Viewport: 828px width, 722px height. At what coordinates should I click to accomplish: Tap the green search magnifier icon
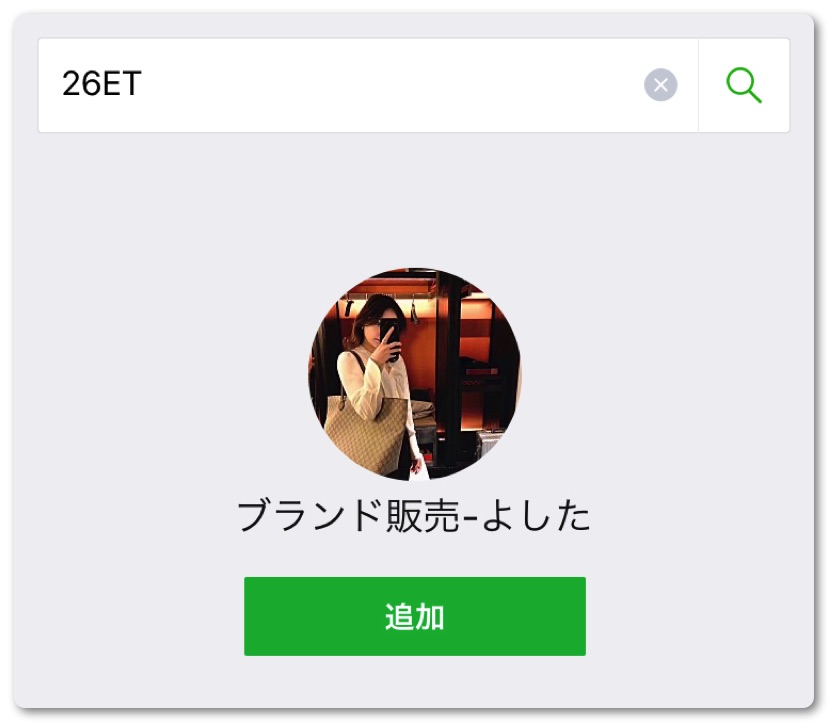743,85
